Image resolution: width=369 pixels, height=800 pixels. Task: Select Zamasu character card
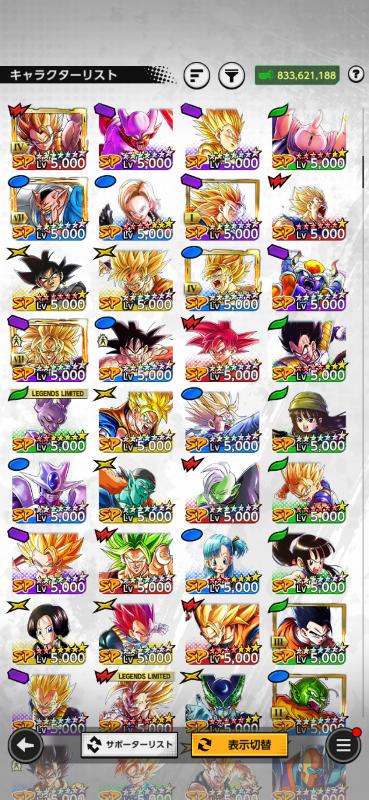222,492
